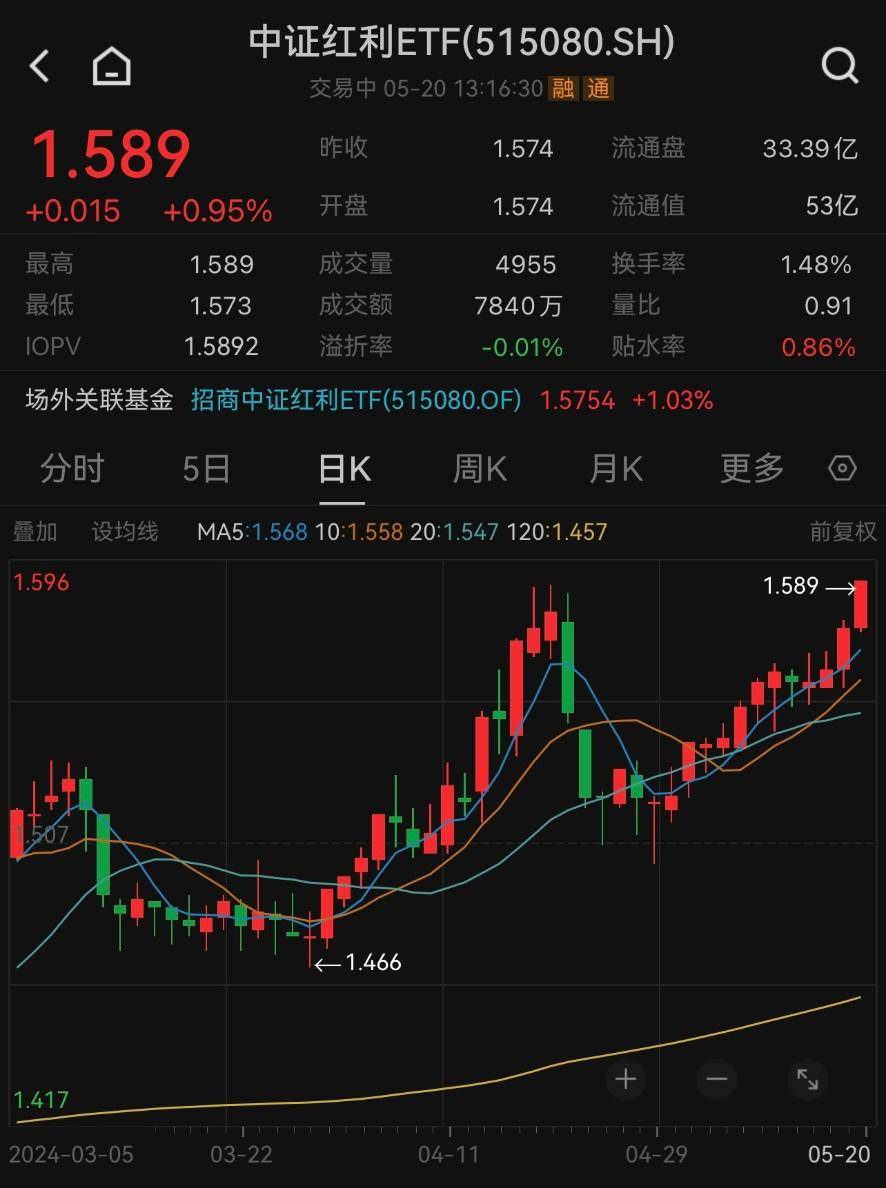
Task: Tap the back arrow to exit
Action: pos(38,65)
